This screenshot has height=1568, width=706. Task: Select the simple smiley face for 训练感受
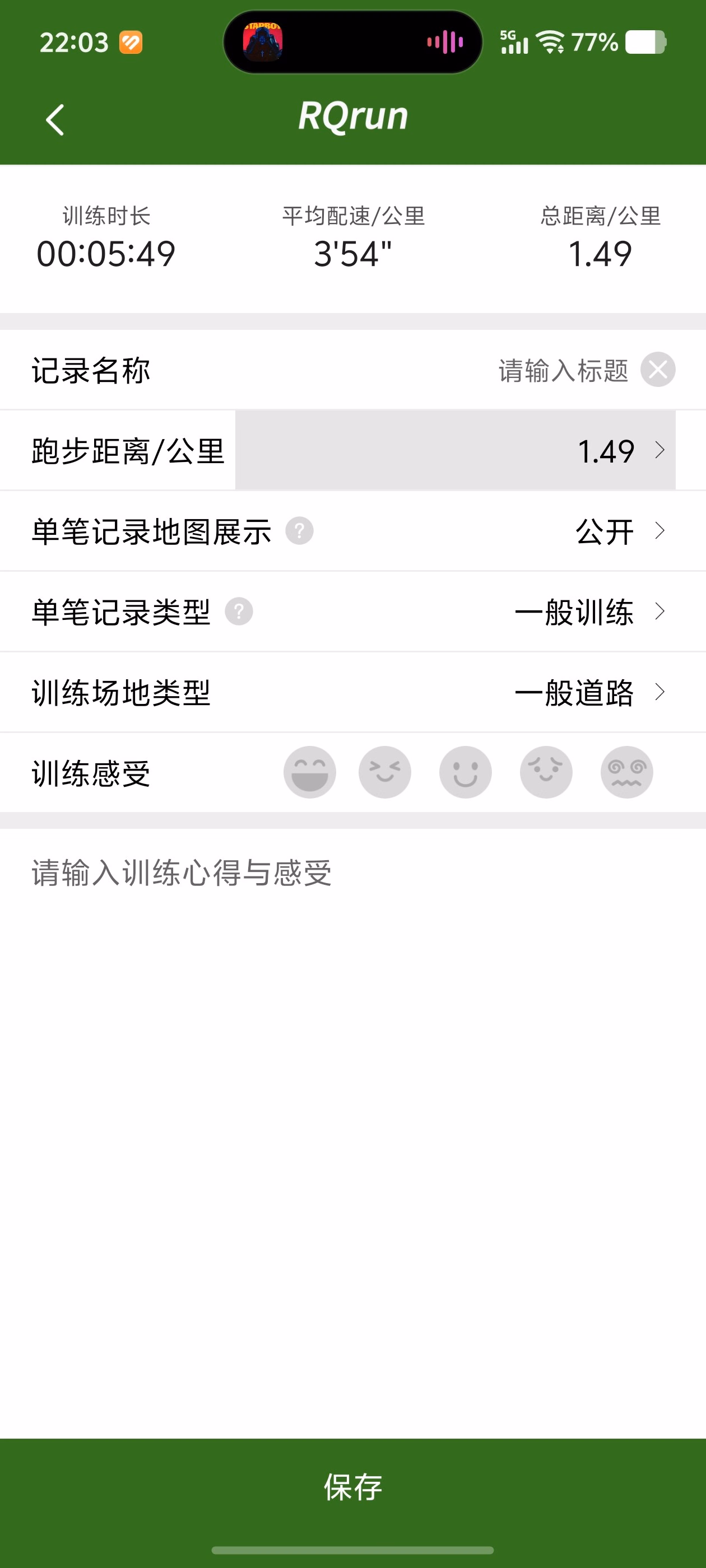466,772
